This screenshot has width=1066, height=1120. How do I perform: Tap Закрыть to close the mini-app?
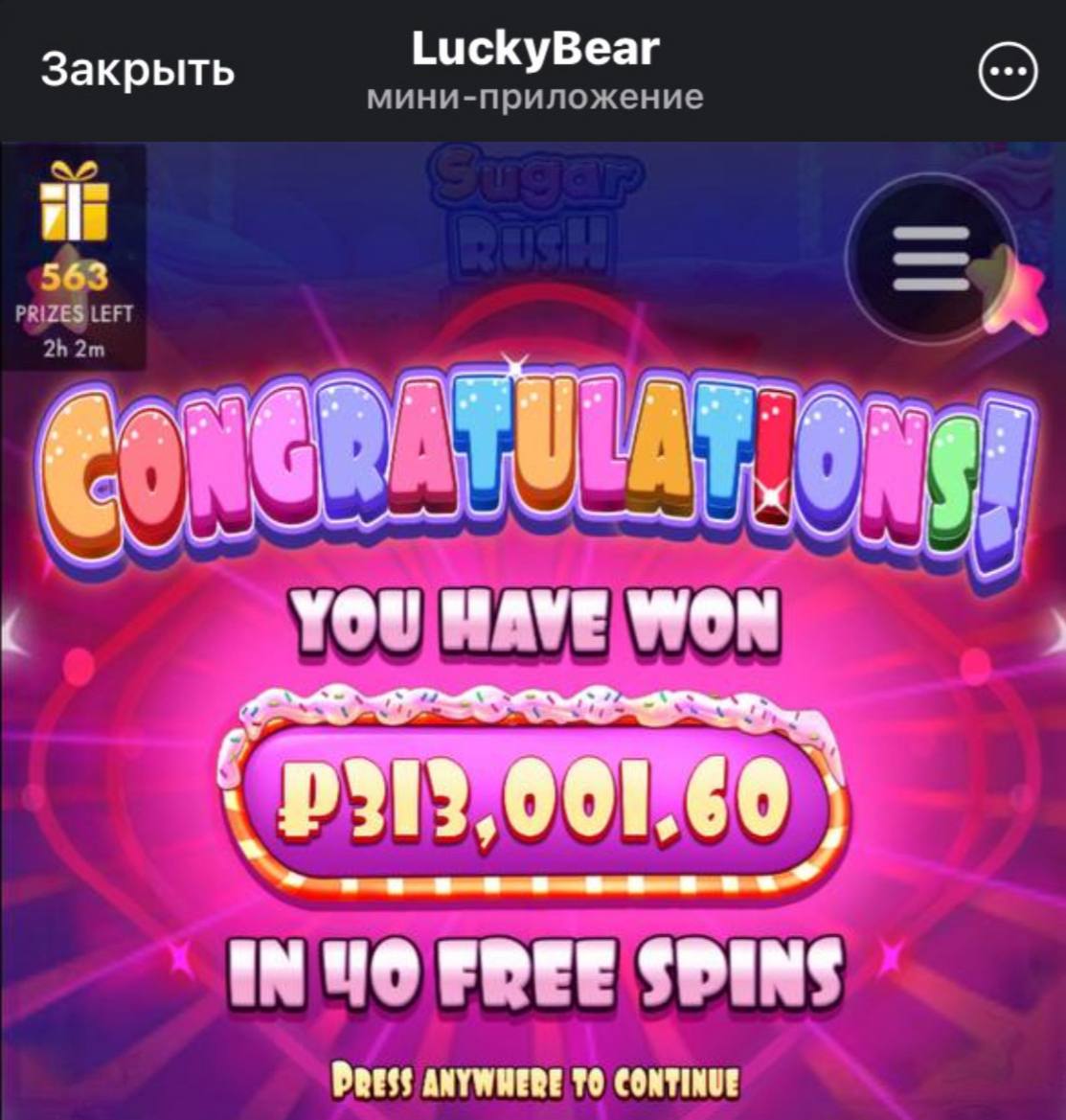pos(137,70)
